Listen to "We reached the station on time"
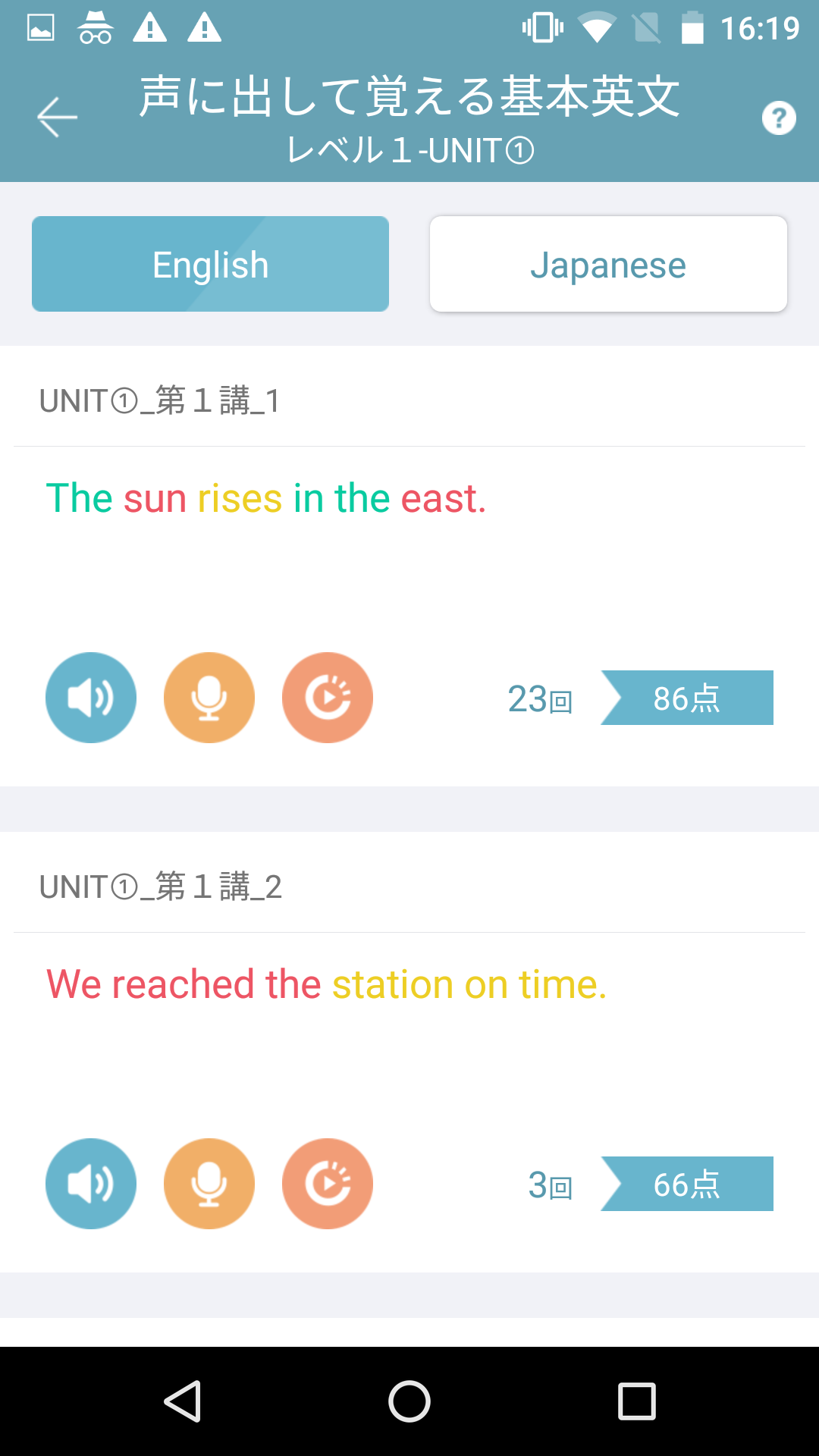This screenshot has height=1456, width=819. pos(91,1184)
